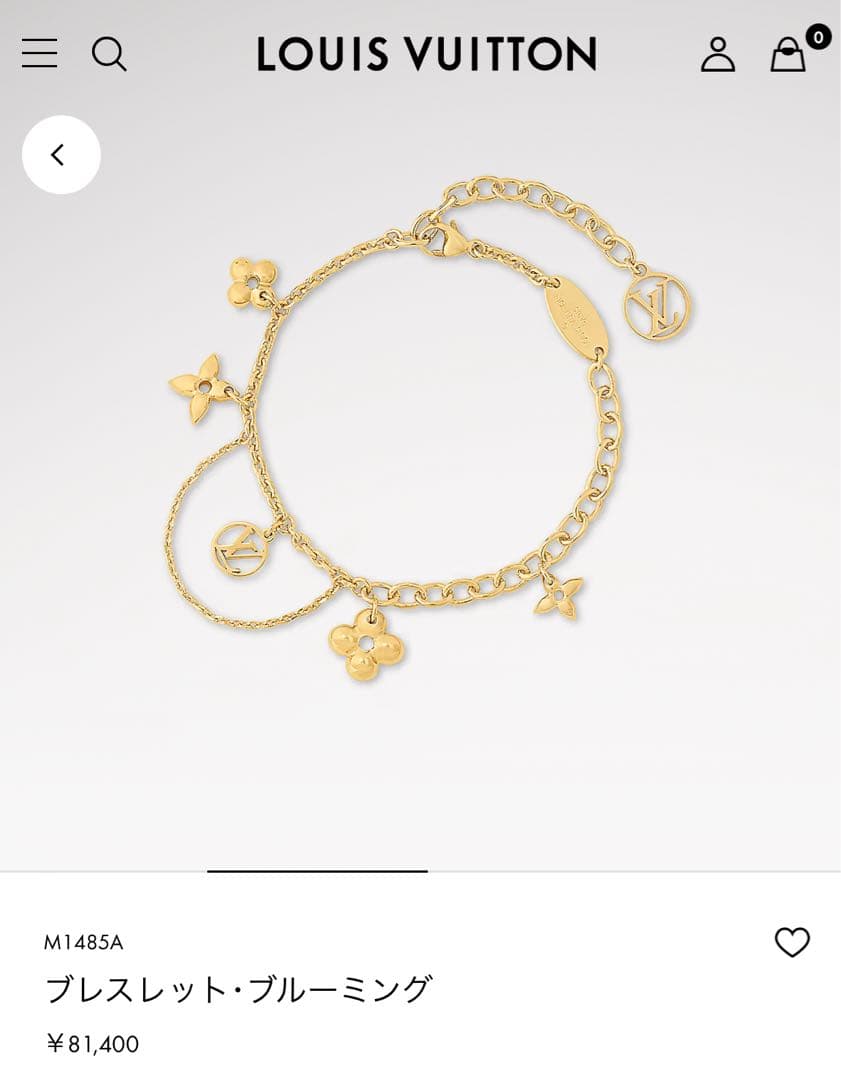Zoom the bracelet image by clicking it
This screenshot has height=1080, width=841.
point(420,450)
